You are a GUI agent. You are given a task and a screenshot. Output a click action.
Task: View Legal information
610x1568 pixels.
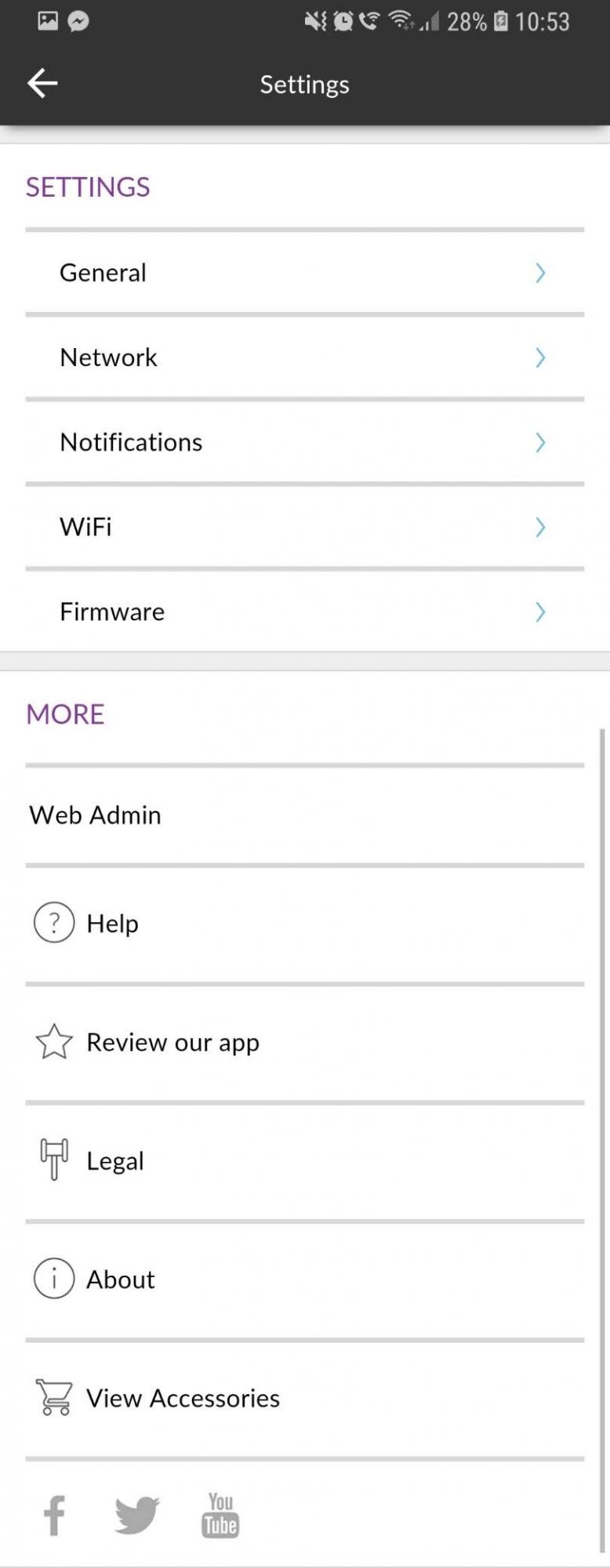tap(304, 1161)
